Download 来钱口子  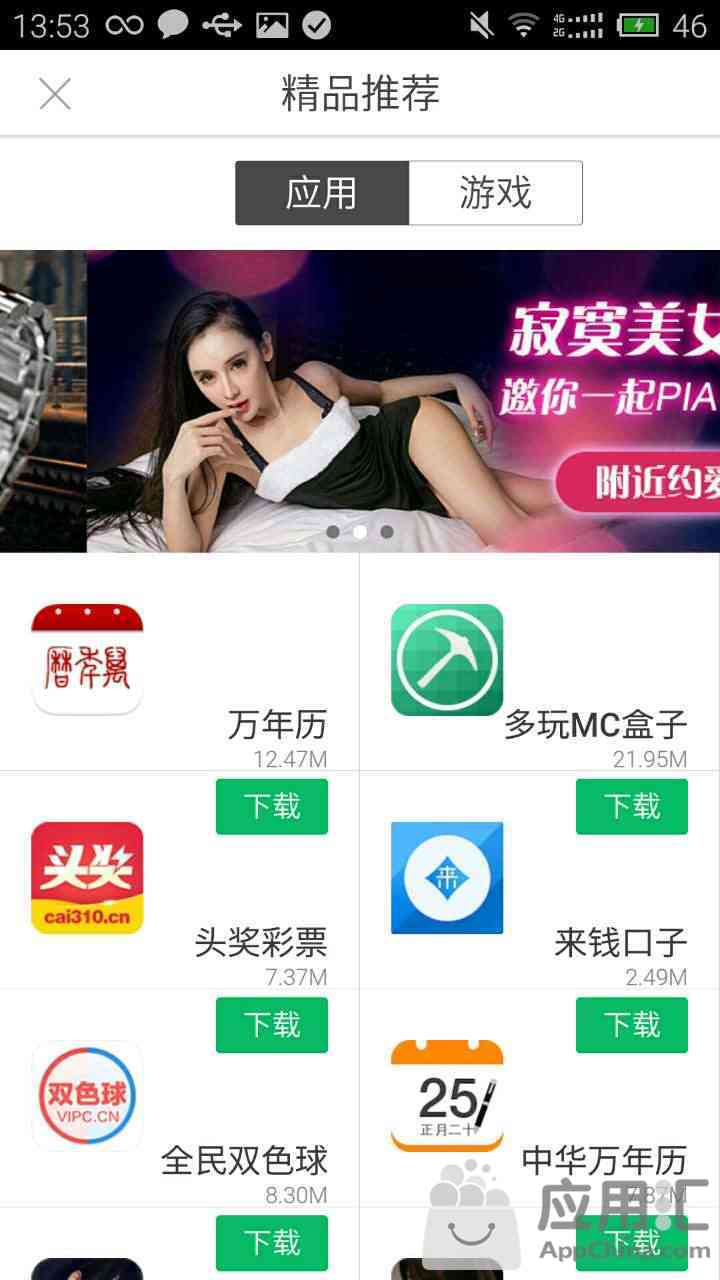point(632,1025)
